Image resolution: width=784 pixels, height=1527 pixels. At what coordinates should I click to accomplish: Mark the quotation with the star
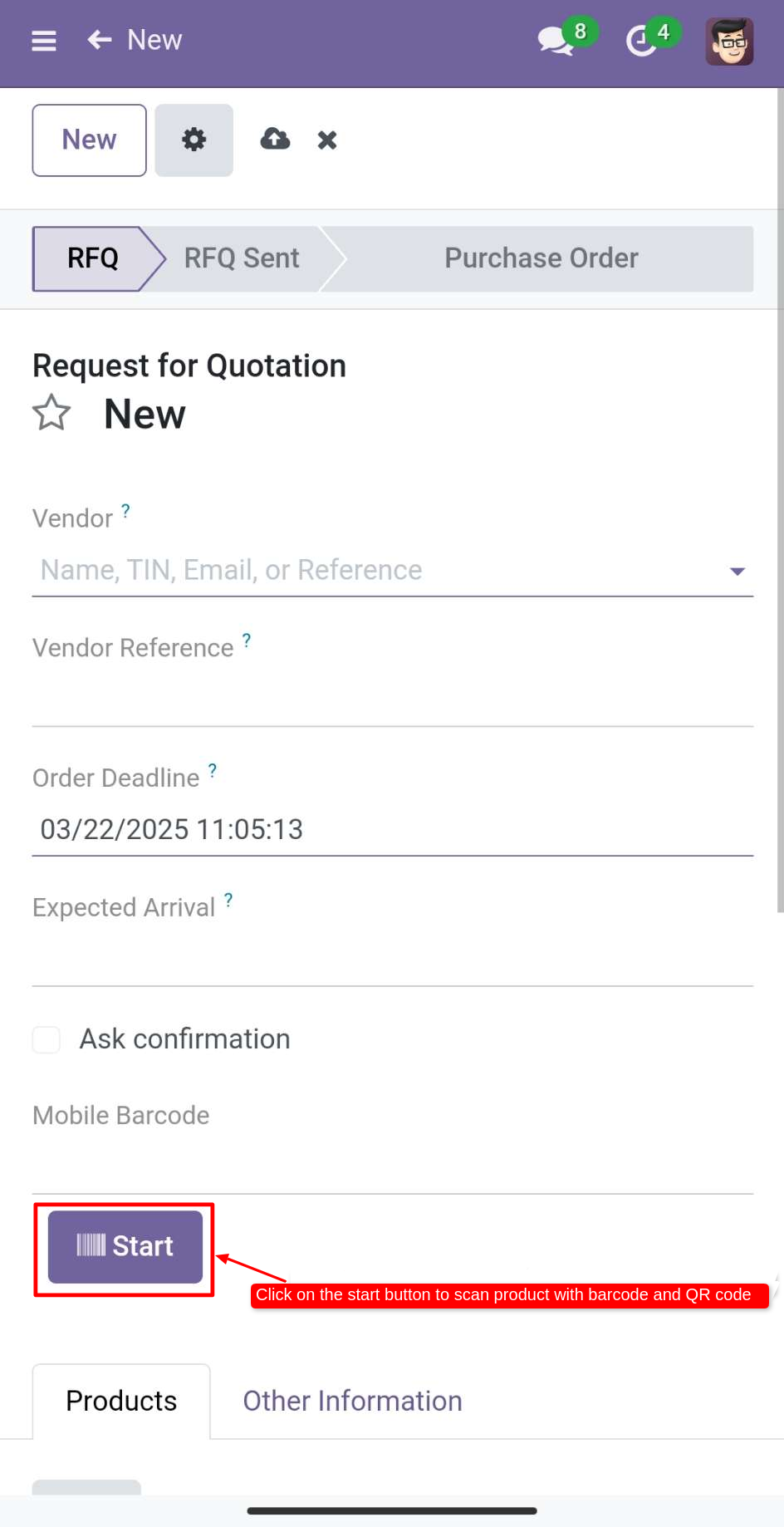pos(51,413)
